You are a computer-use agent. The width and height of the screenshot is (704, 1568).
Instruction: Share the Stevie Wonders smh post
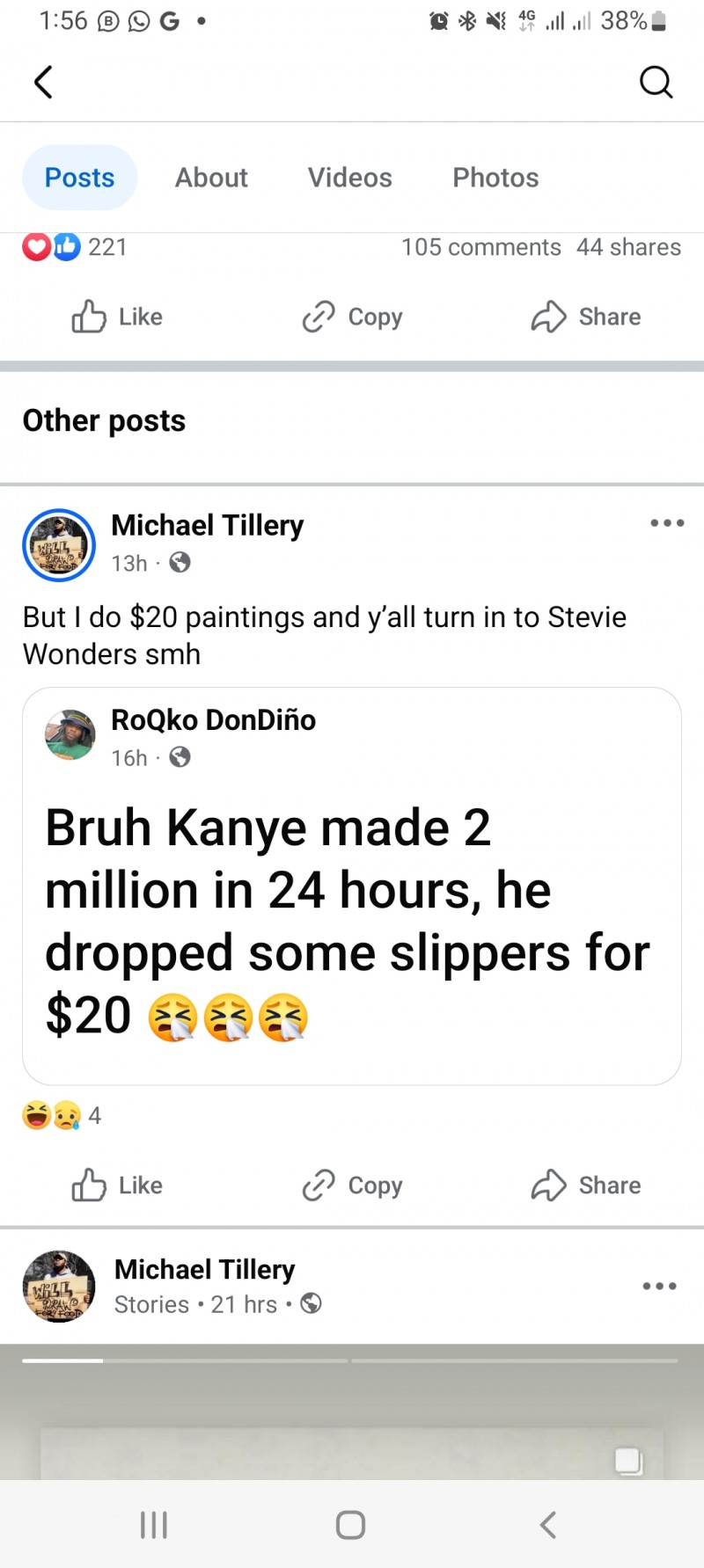point(586,1185)
